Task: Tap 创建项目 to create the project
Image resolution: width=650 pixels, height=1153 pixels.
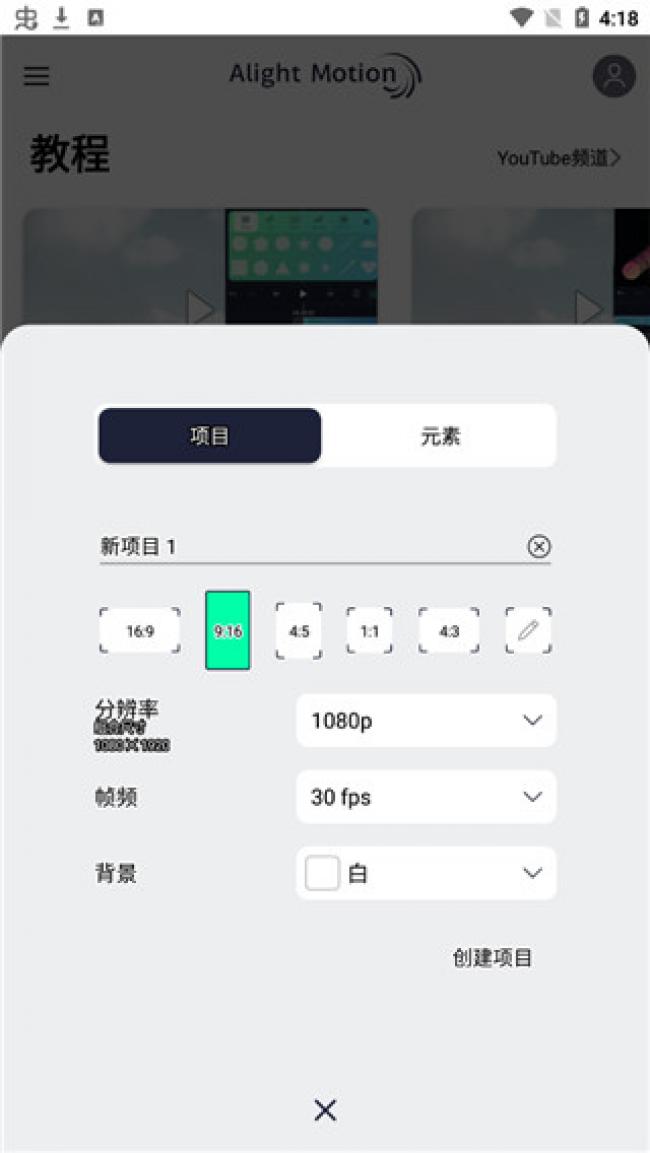Action: 492,957
